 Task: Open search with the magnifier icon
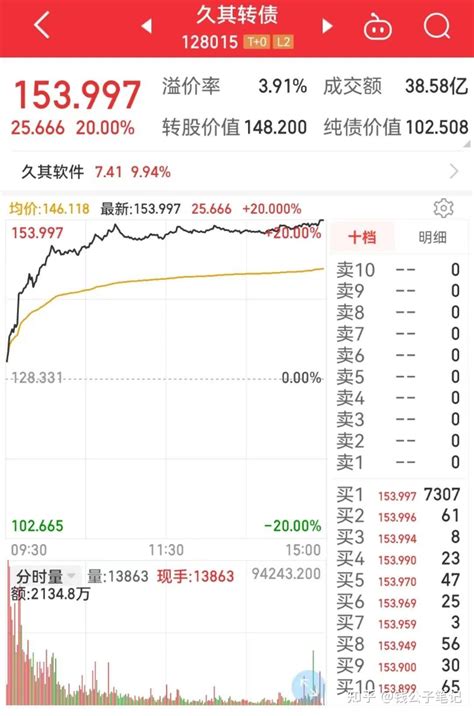pyautogui.click(x=437, y=26)
